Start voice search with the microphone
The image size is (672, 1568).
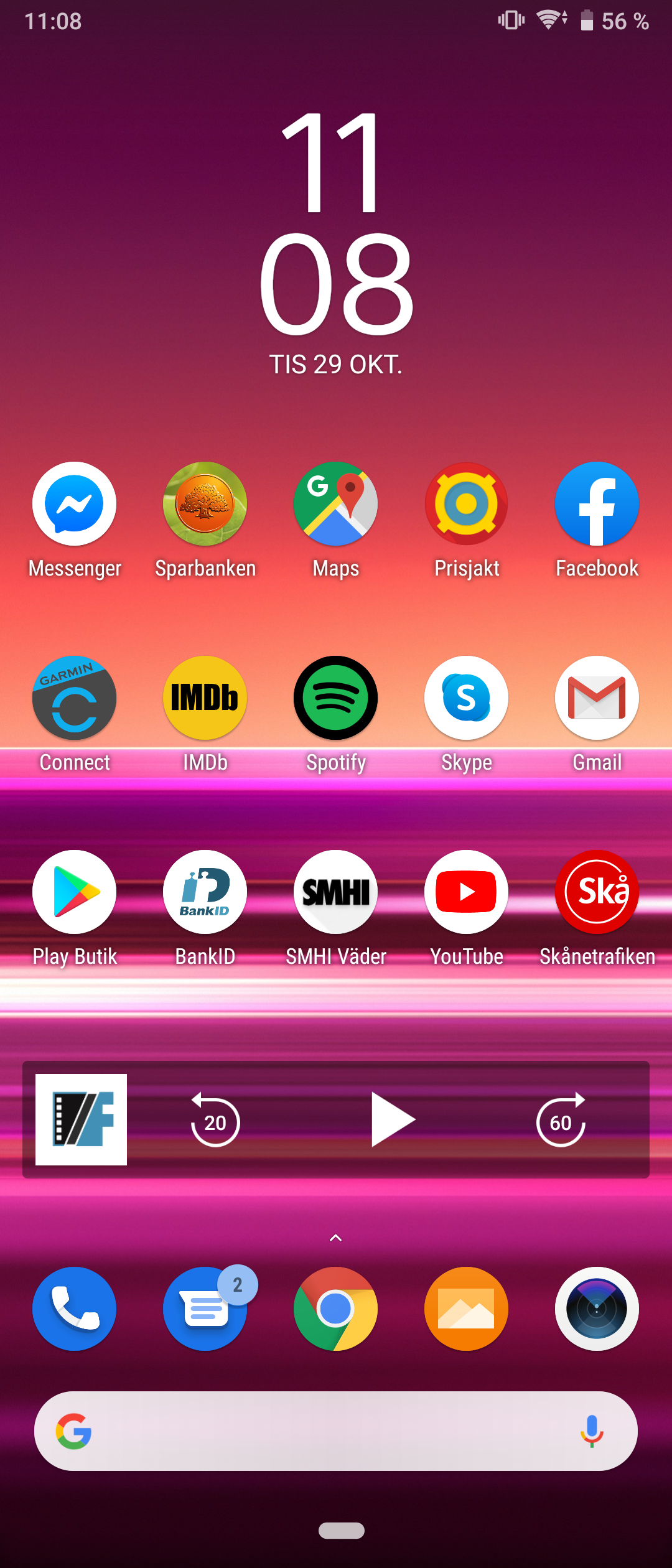coord(592,1431)
